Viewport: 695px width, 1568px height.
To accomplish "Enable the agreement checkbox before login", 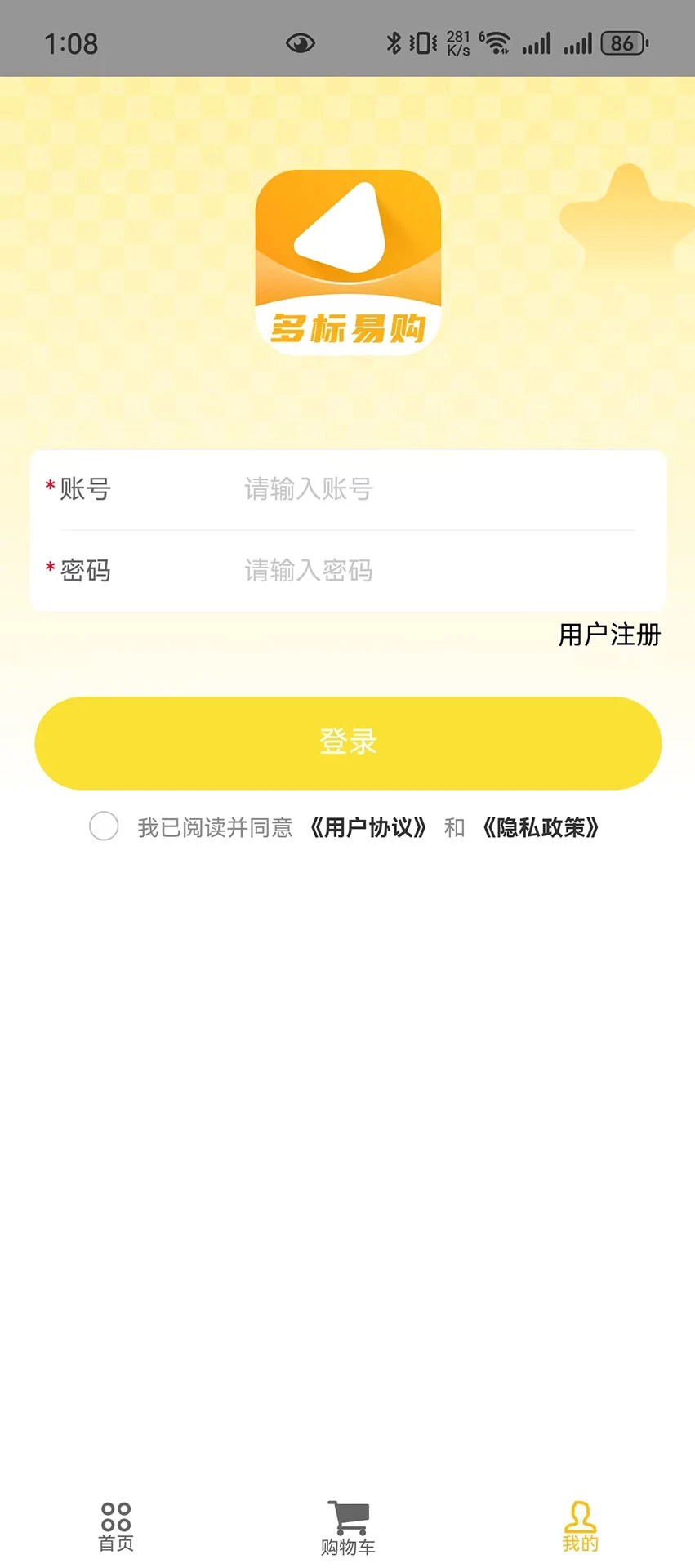I will point(103,826).
